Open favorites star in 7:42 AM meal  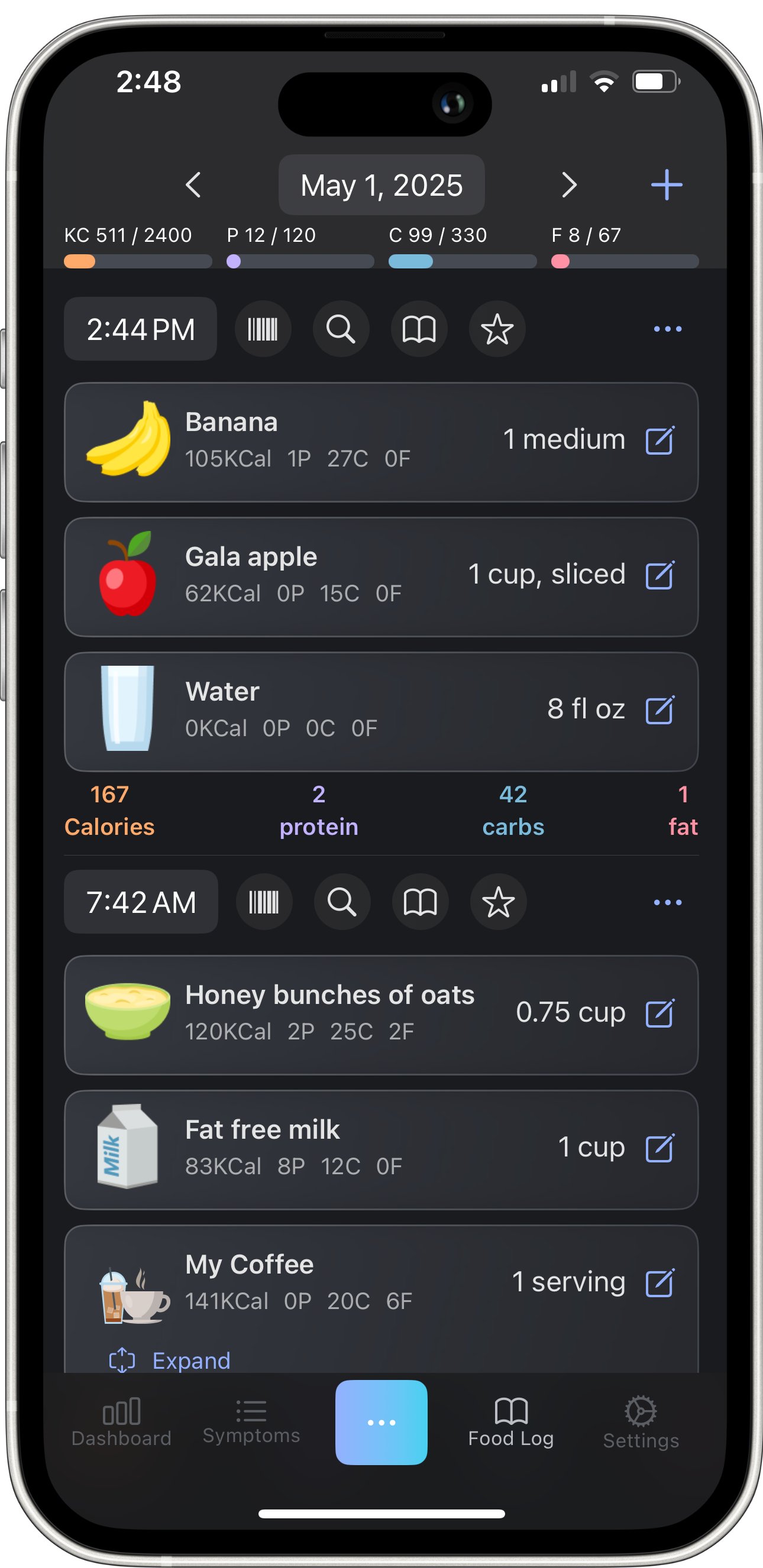(x=497, y=902)
